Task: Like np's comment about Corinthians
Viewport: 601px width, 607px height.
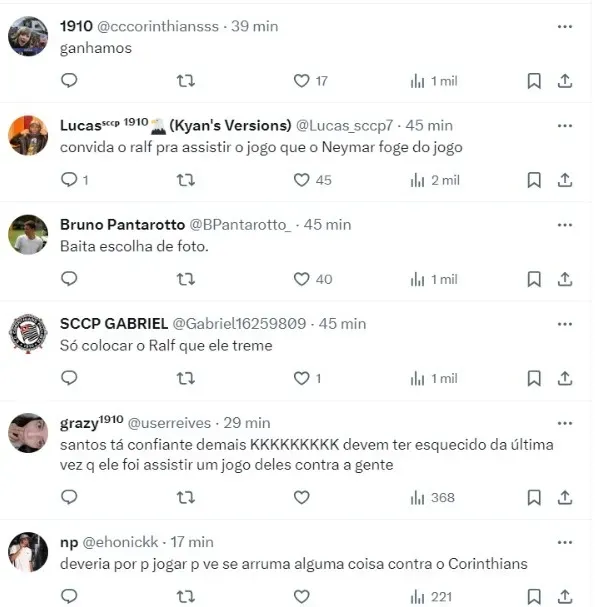Action: click(301, 596)
